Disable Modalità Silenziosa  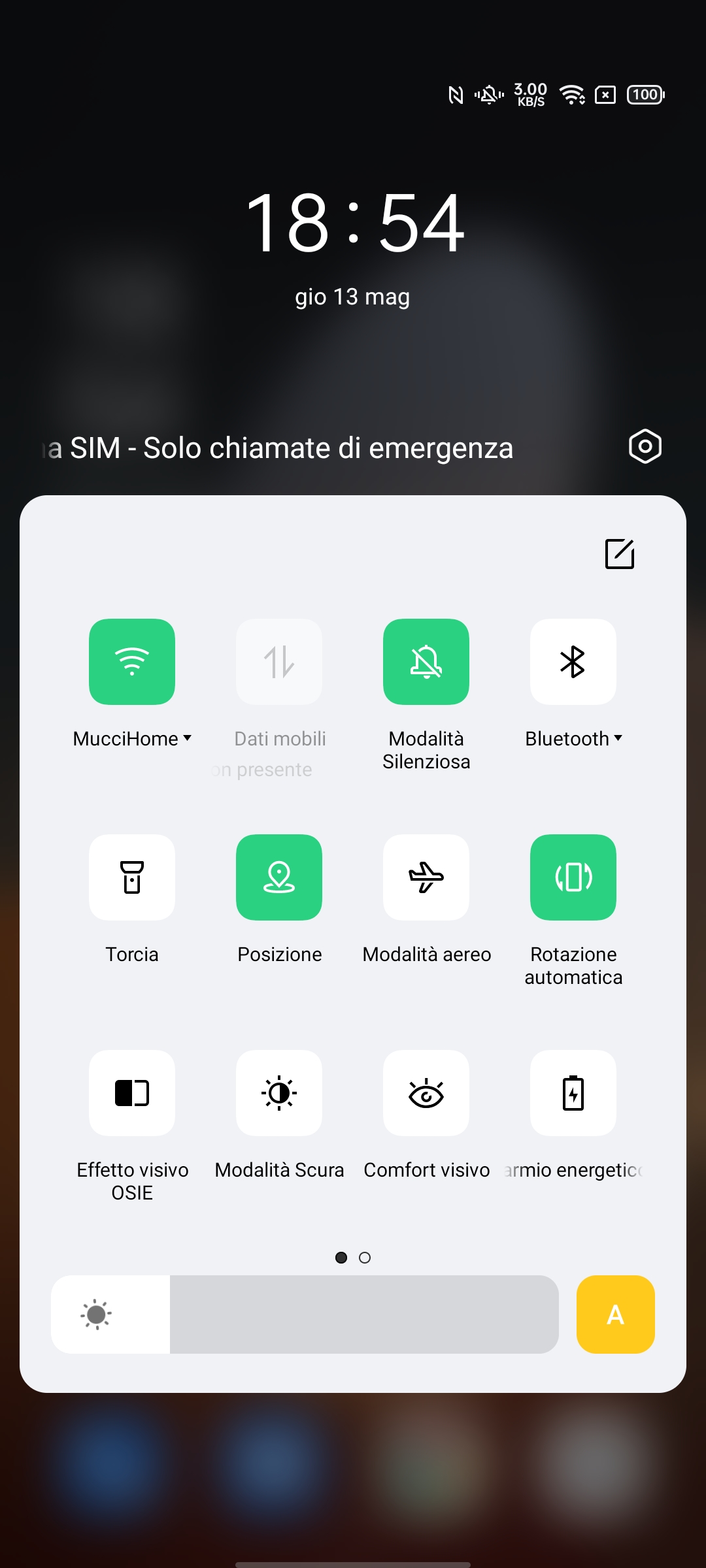(426, 662)
